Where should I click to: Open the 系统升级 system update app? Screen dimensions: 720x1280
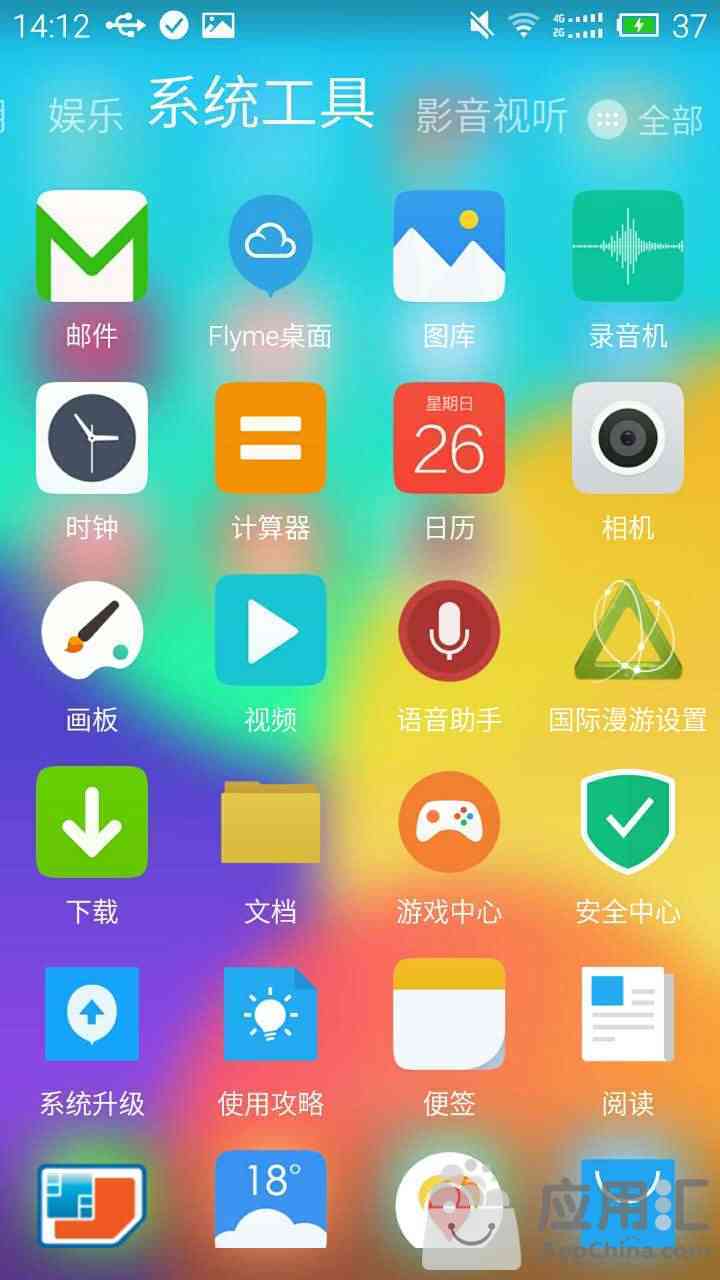coord(92,1014)
